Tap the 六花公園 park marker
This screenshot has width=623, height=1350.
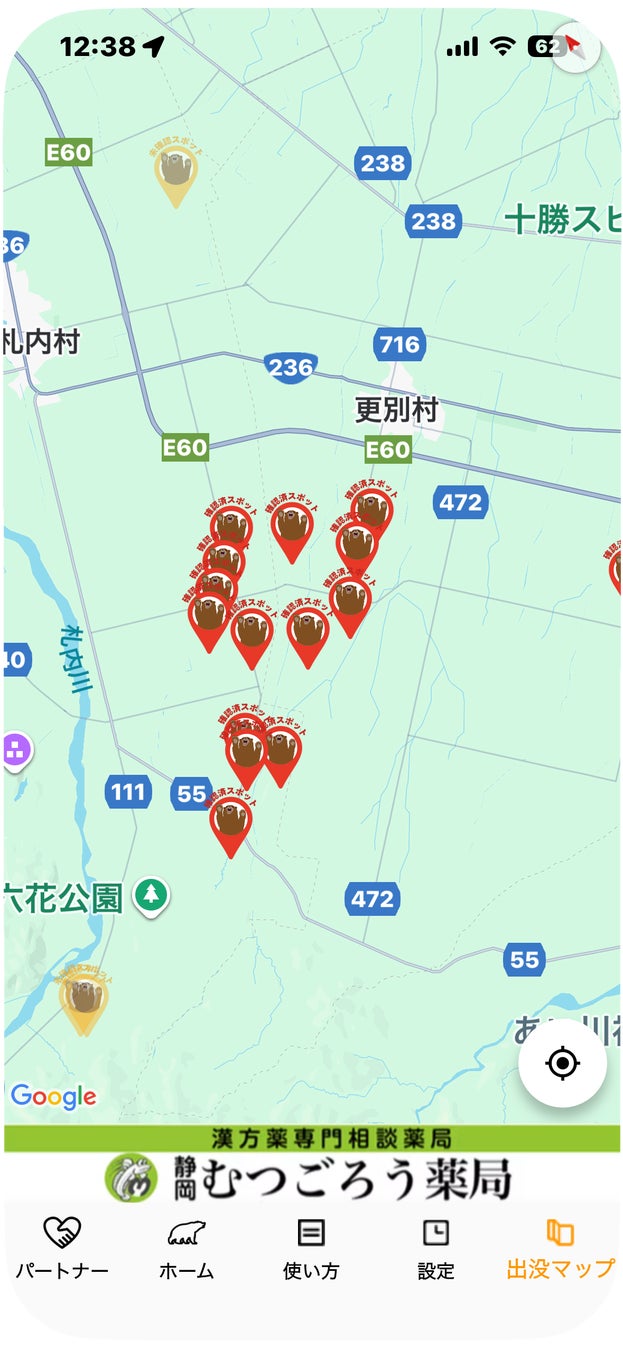pyautogui.click(x=151, y=894)
